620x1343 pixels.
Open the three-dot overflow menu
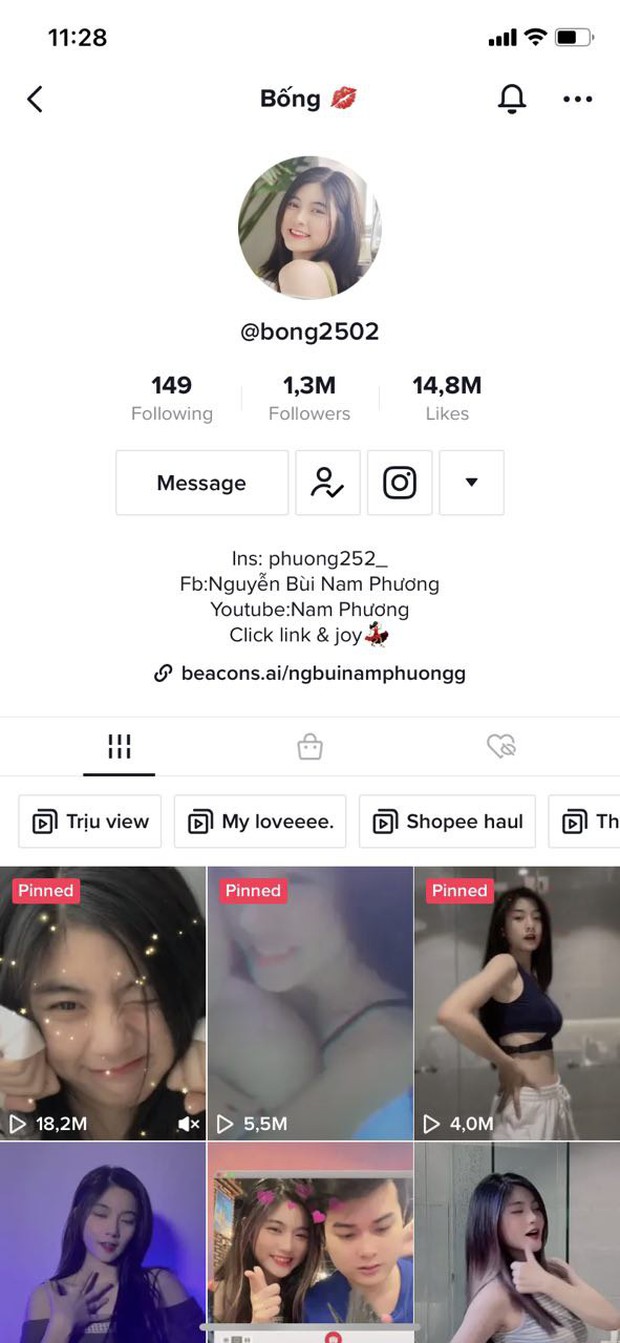pyautogui.click(x=578, y=99)
